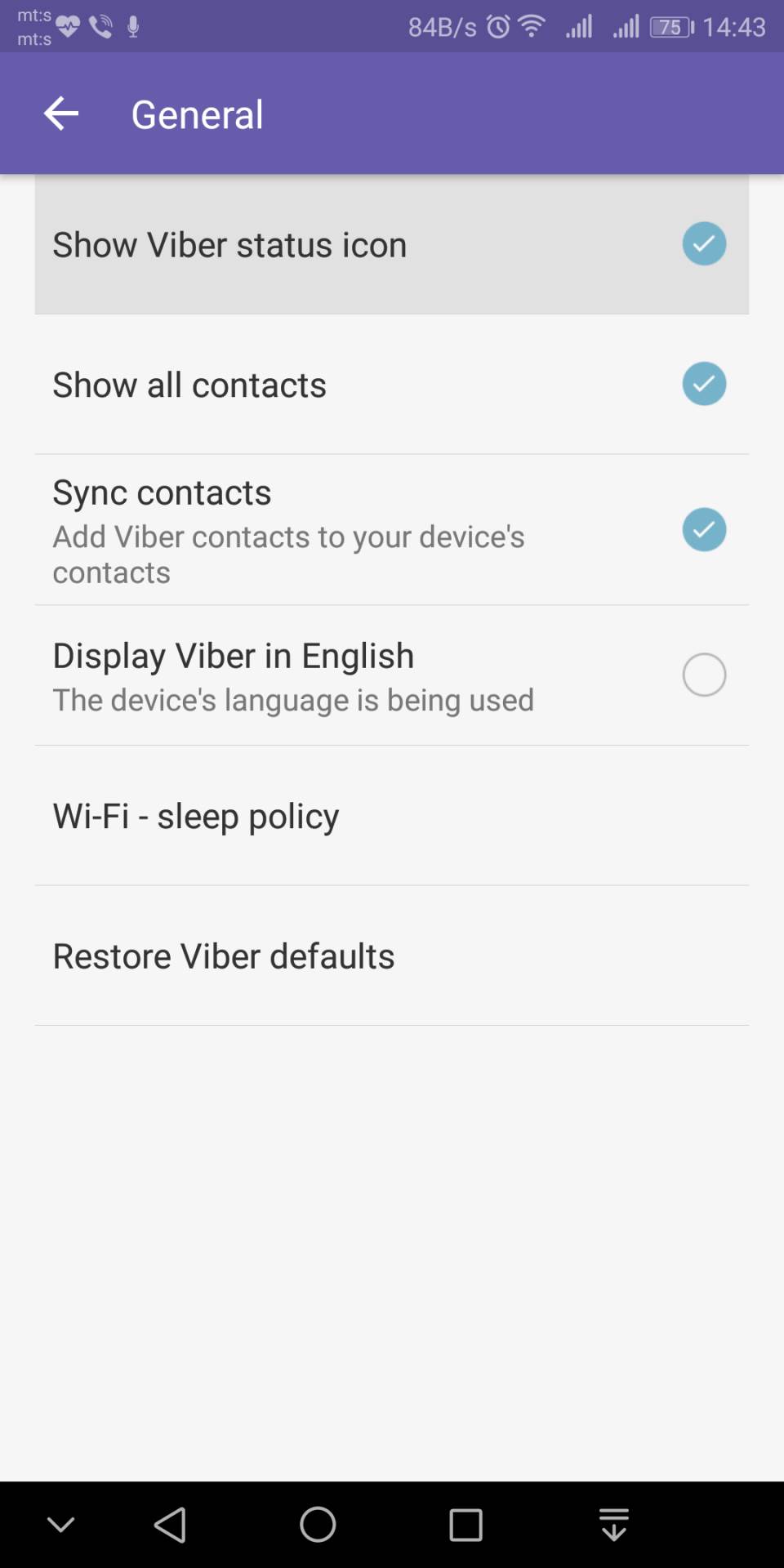Open recent apps overview
Viewport: 784px width, 1568px height.
click(x=465, y=1524)
